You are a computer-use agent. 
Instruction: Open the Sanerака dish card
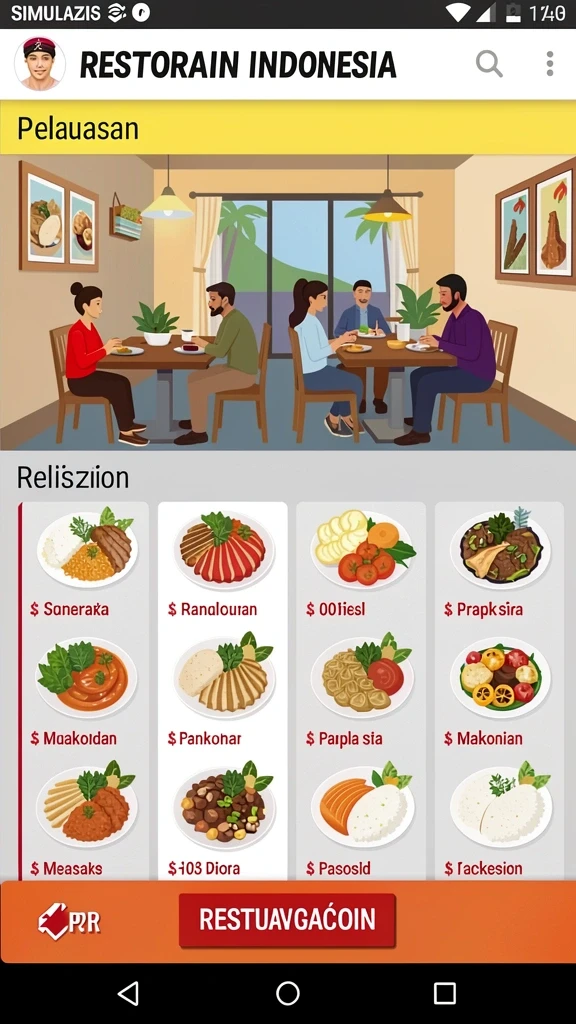tap(86, 562)
